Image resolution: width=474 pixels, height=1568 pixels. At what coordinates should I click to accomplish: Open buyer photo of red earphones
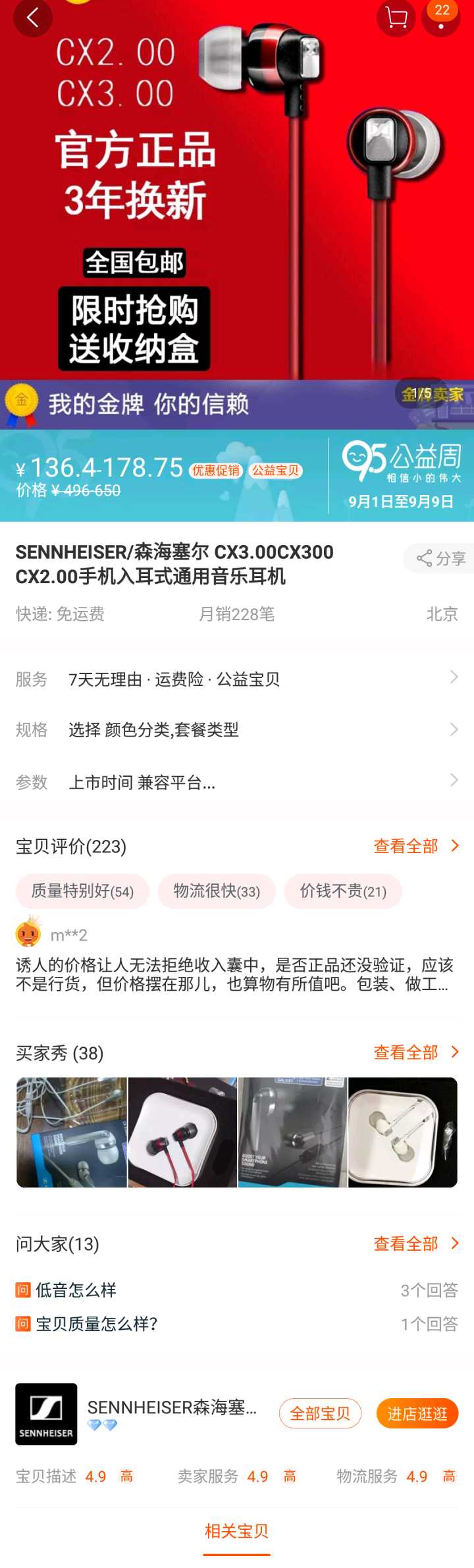point(182,1132)
